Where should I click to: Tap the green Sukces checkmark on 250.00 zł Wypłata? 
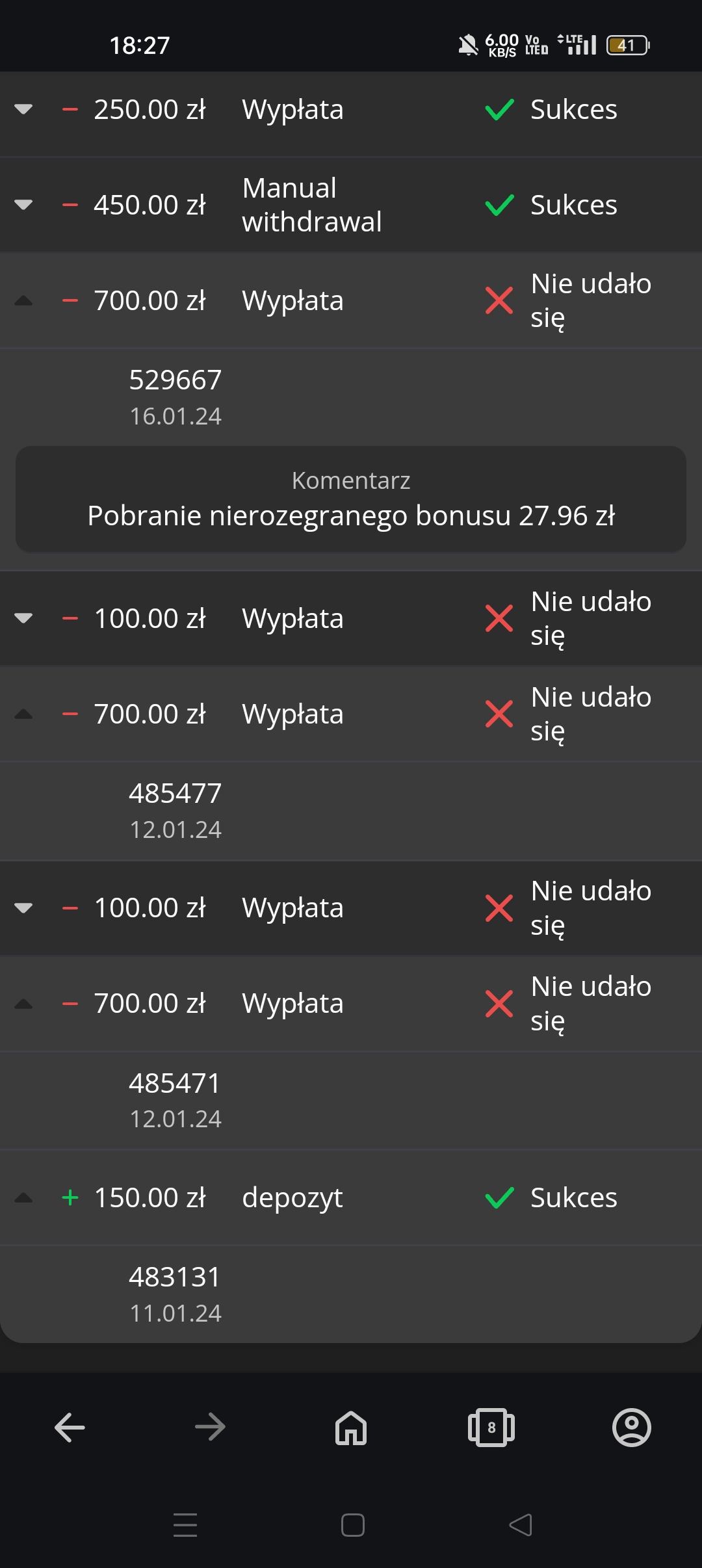coord(497,109)
